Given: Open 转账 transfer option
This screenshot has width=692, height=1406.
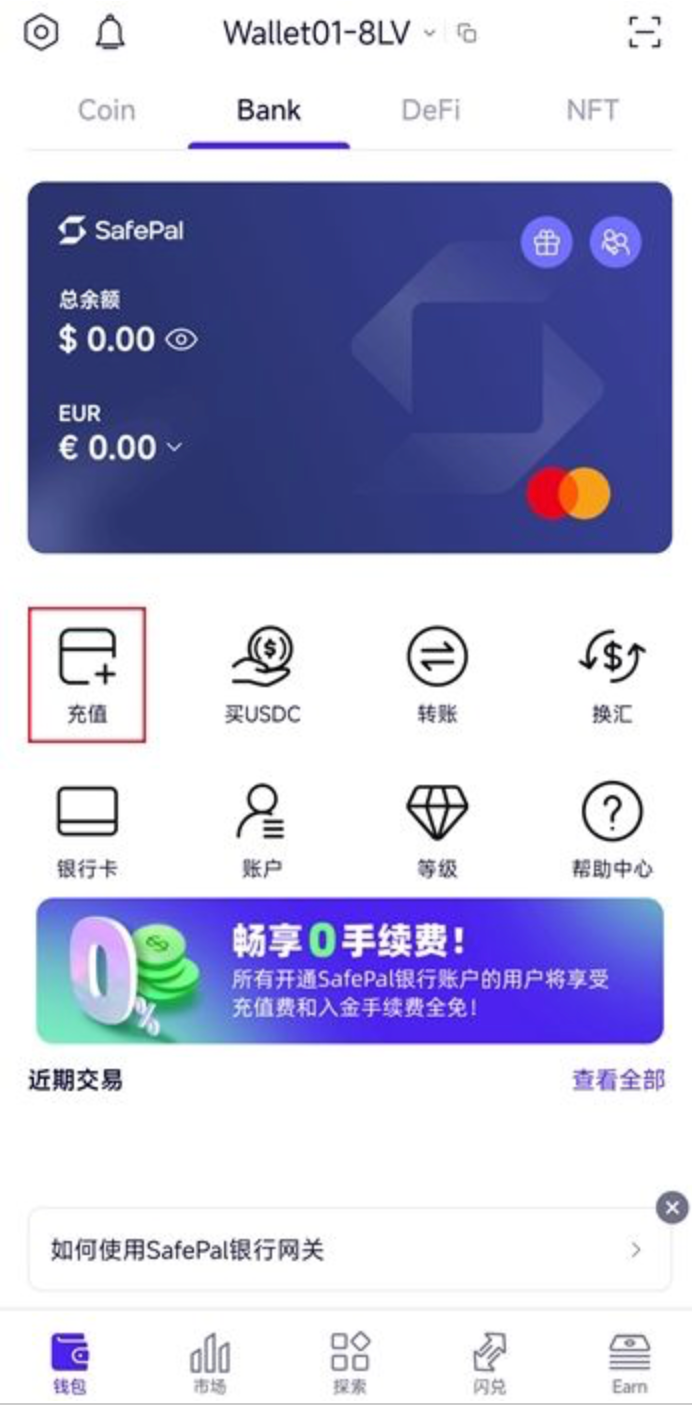Looking at the screenshot, I should [437, 674].
